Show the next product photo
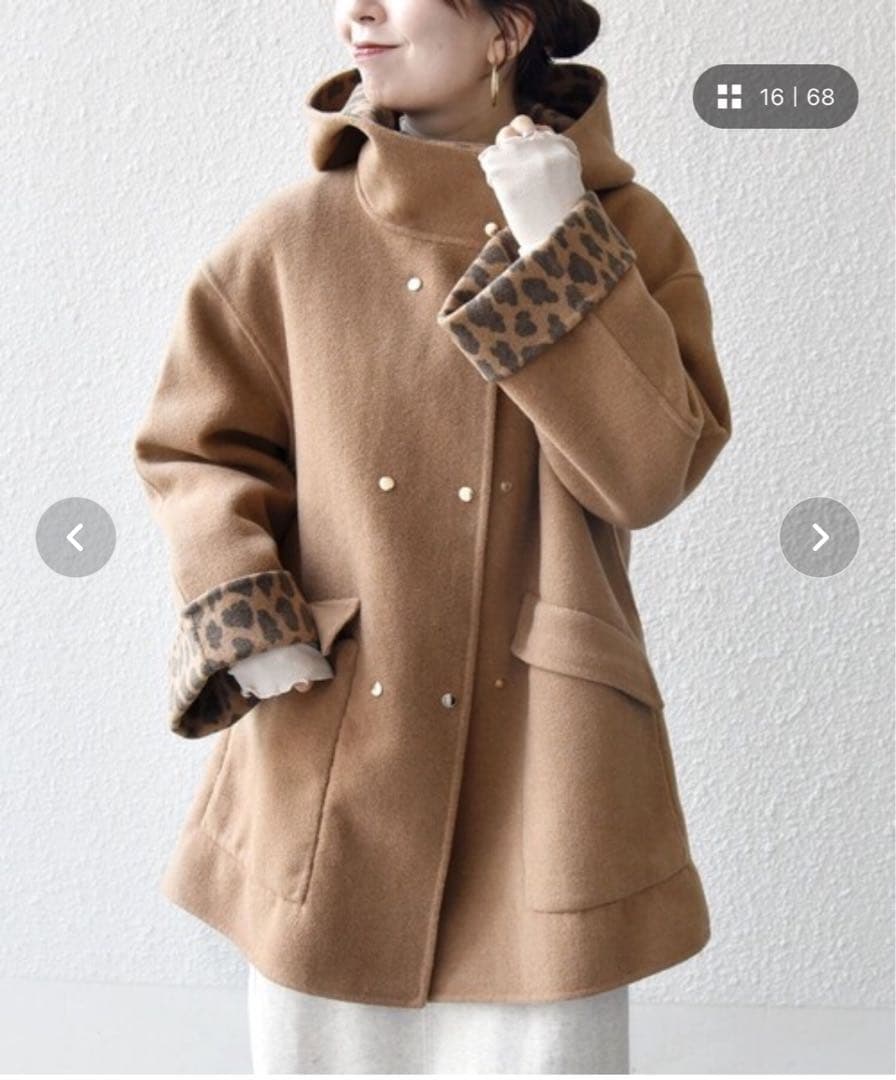 point(819,537)
